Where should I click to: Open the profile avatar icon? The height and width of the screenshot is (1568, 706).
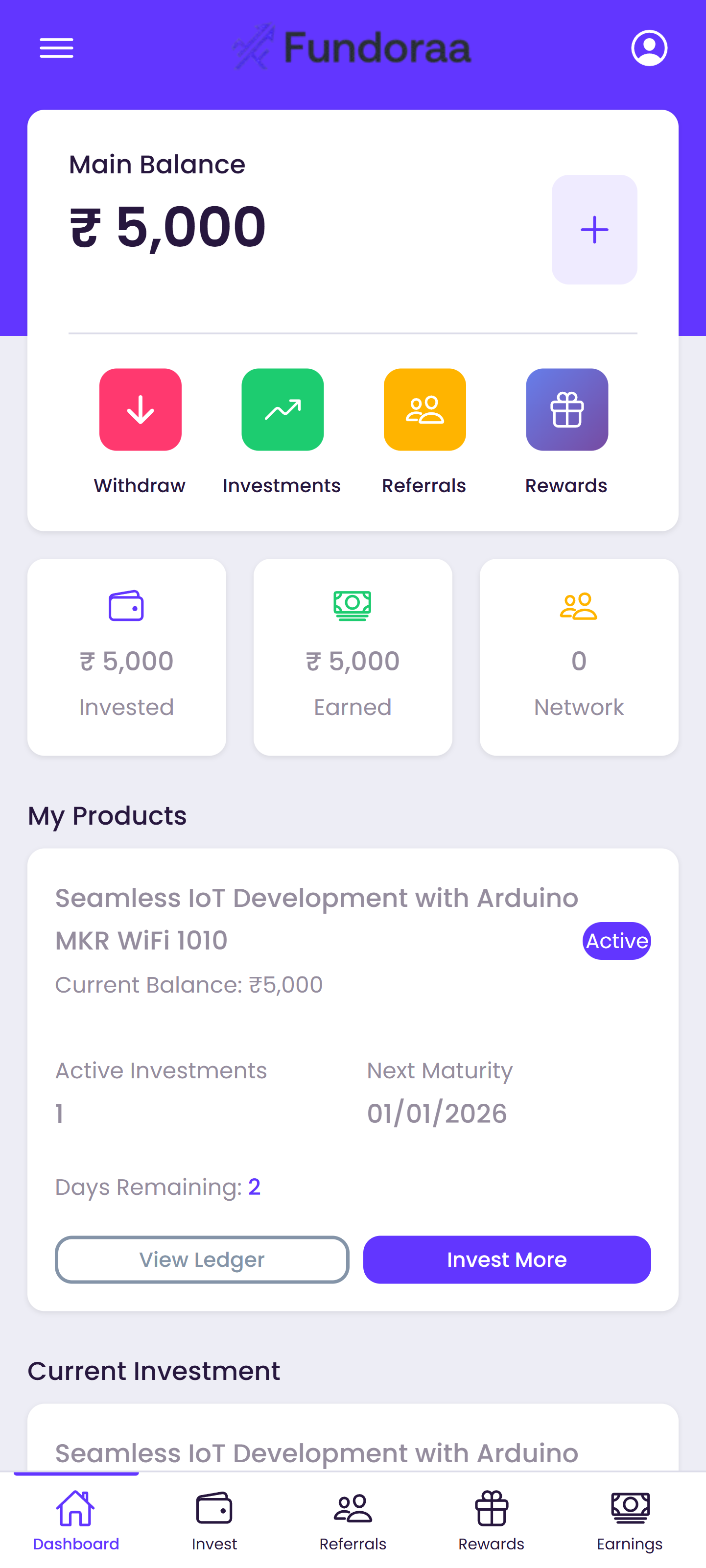pos(649,48)
